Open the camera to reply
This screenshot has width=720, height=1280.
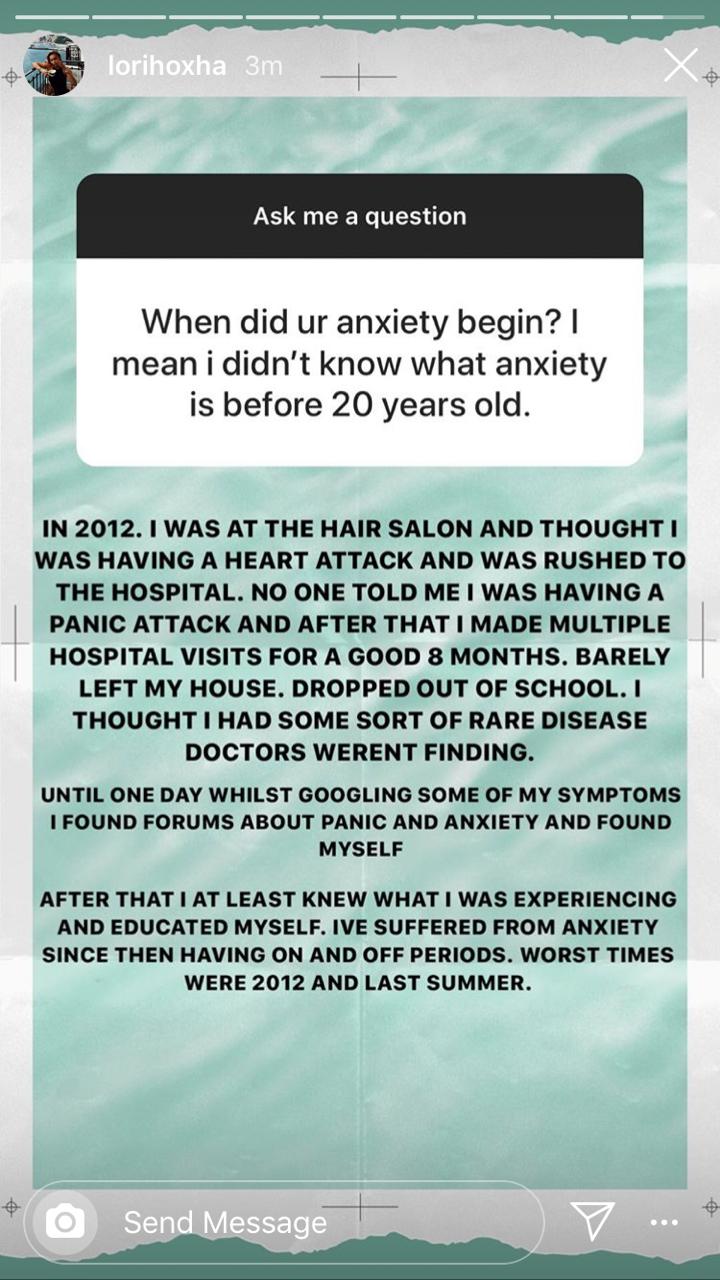tap(65, 1222)
